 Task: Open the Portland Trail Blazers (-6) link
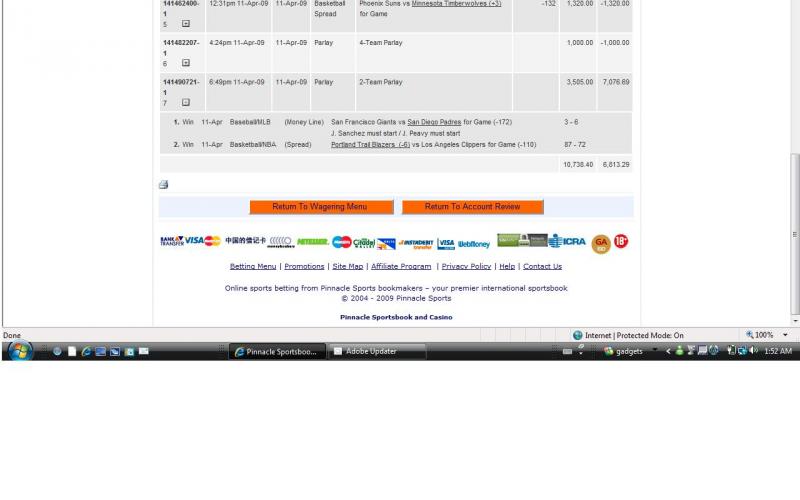pyautogui.click(x=370, y=144)
